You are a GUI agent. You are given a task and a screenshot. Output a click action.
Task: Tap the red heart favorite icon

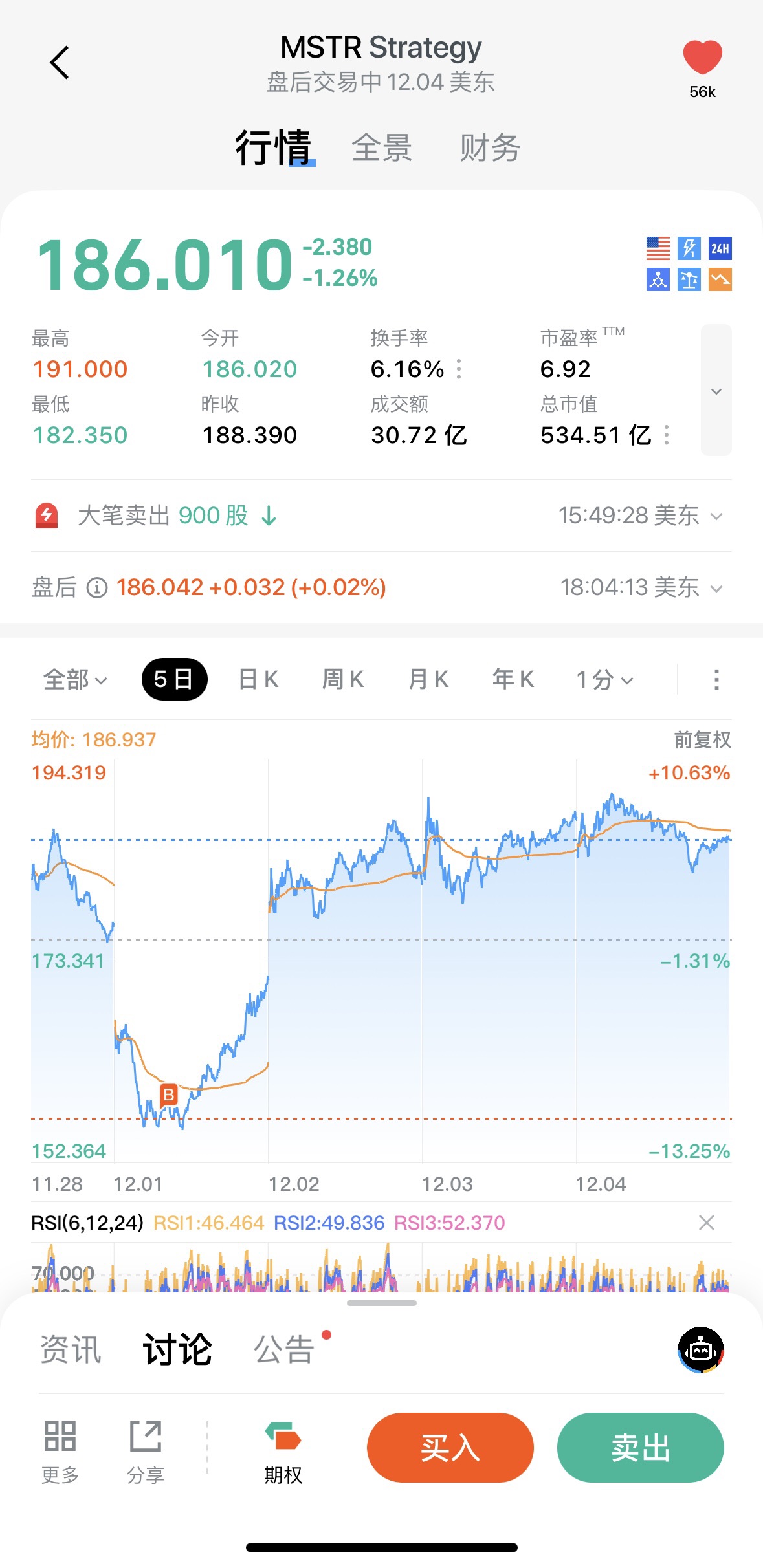[x=702, y=58]
